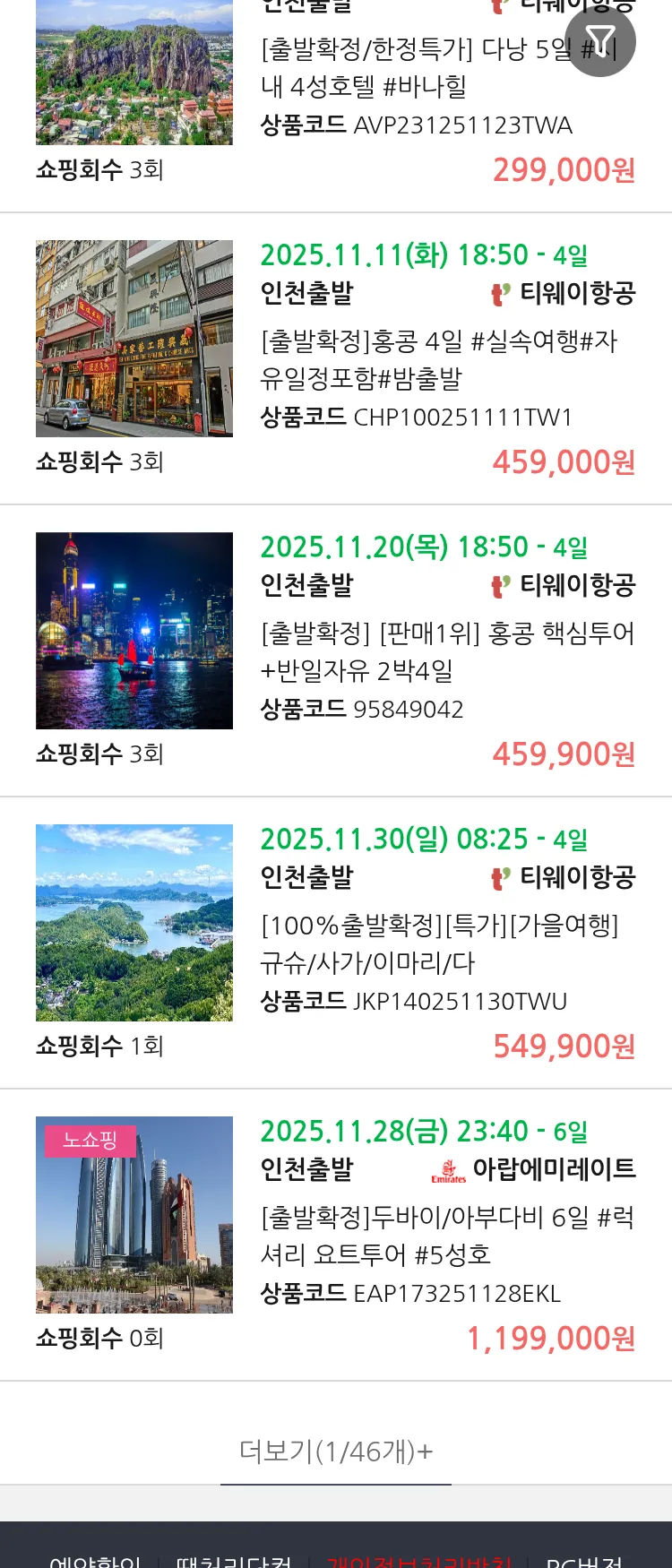672x1568 pixels.
Task: Load more results with 더보기(1/46개)+
Action: [336, 1451]
